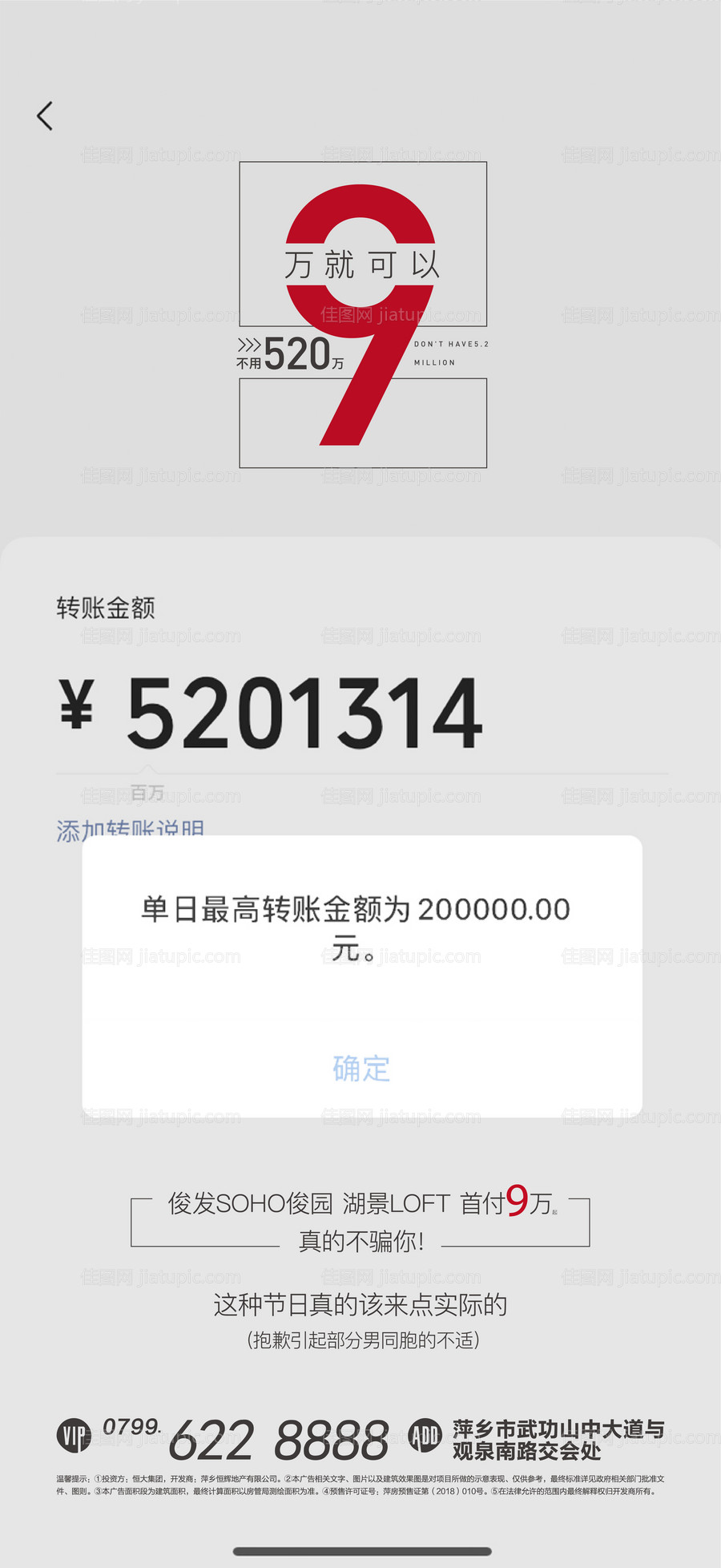Select the transfer amount 5201314 input

(304, 709)
